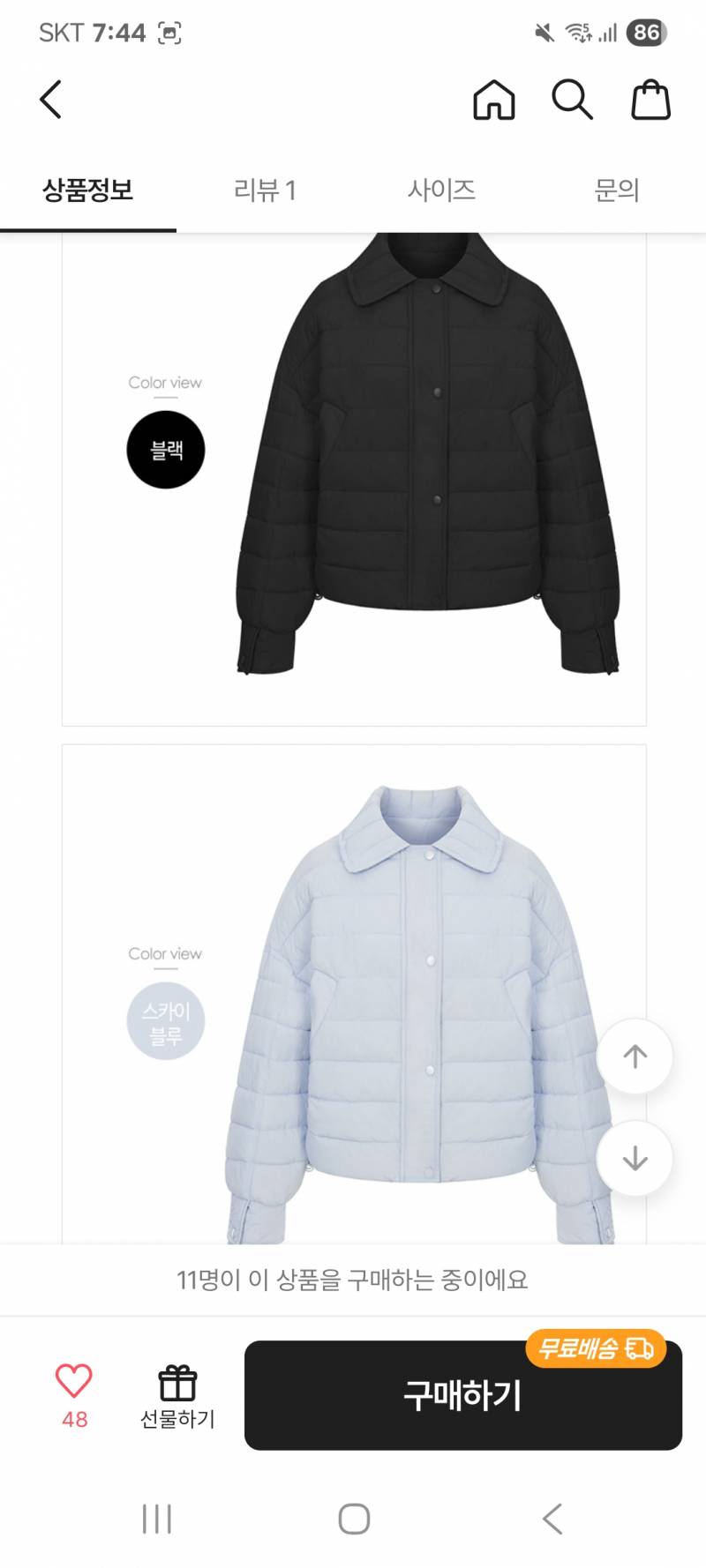Switch to the 문의 tab
The image size is (706, 1568).
(617, 190)
